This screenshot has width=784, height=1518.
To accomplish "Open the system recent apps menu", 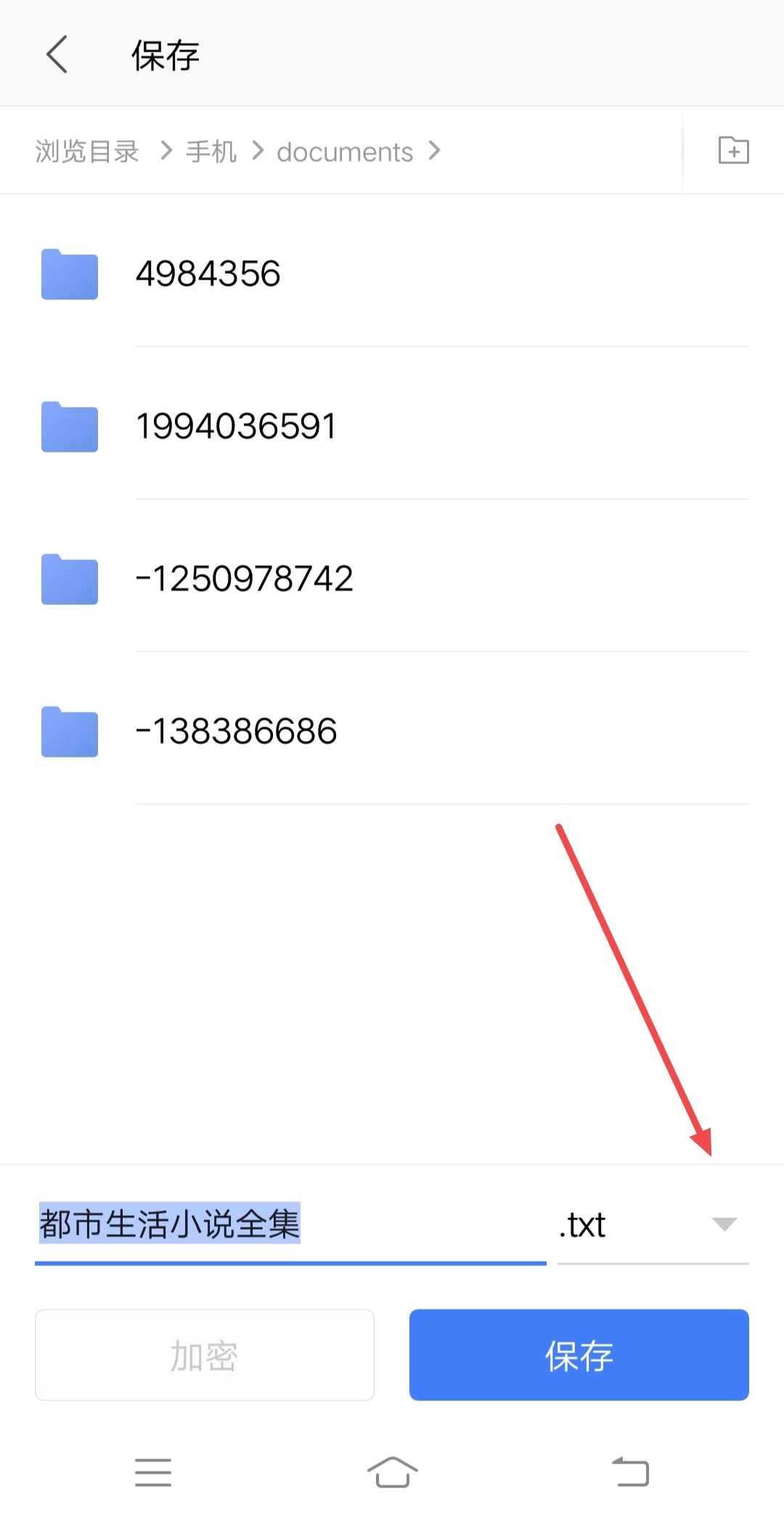I will tap(153, 1472).
